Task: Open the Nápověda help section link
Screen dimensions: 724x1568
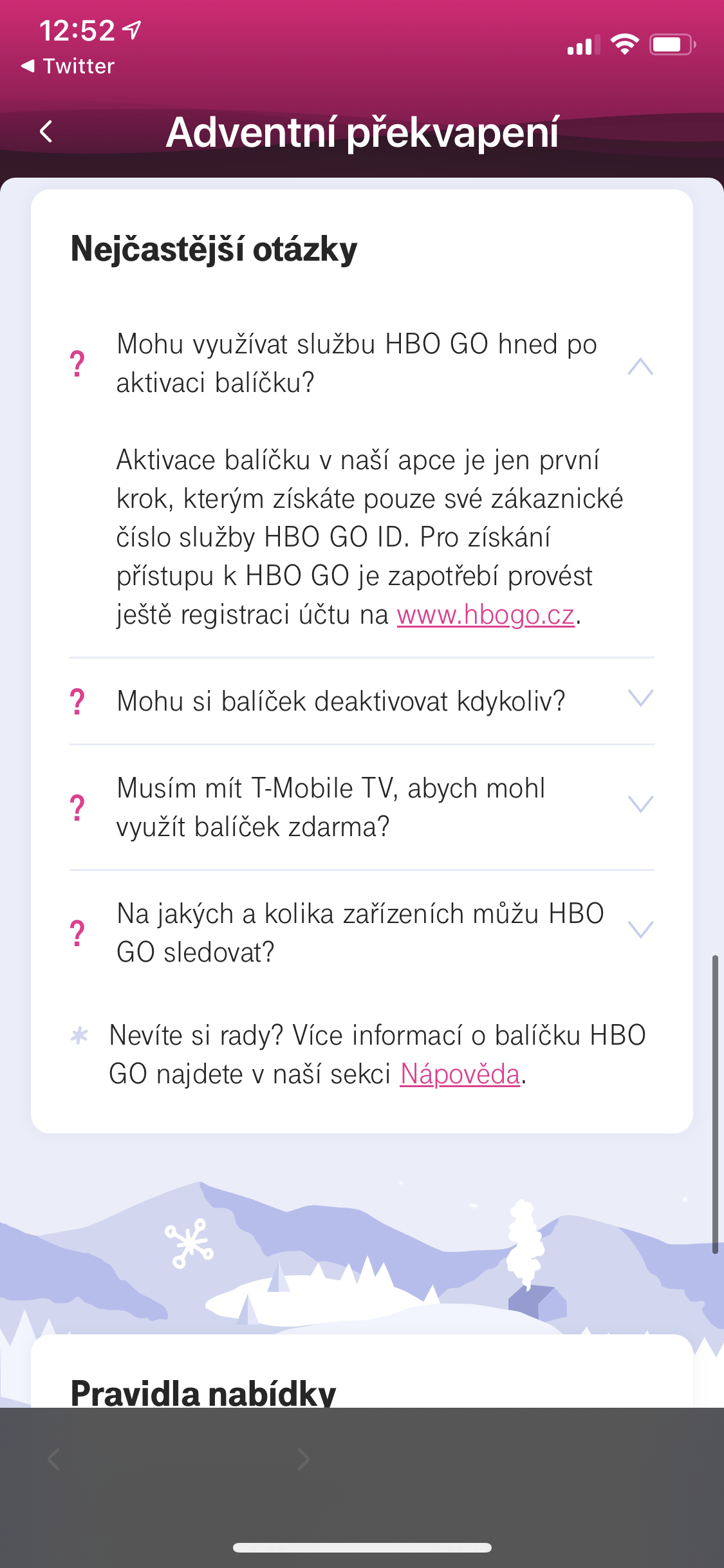Action: [x=459, y=1074]
